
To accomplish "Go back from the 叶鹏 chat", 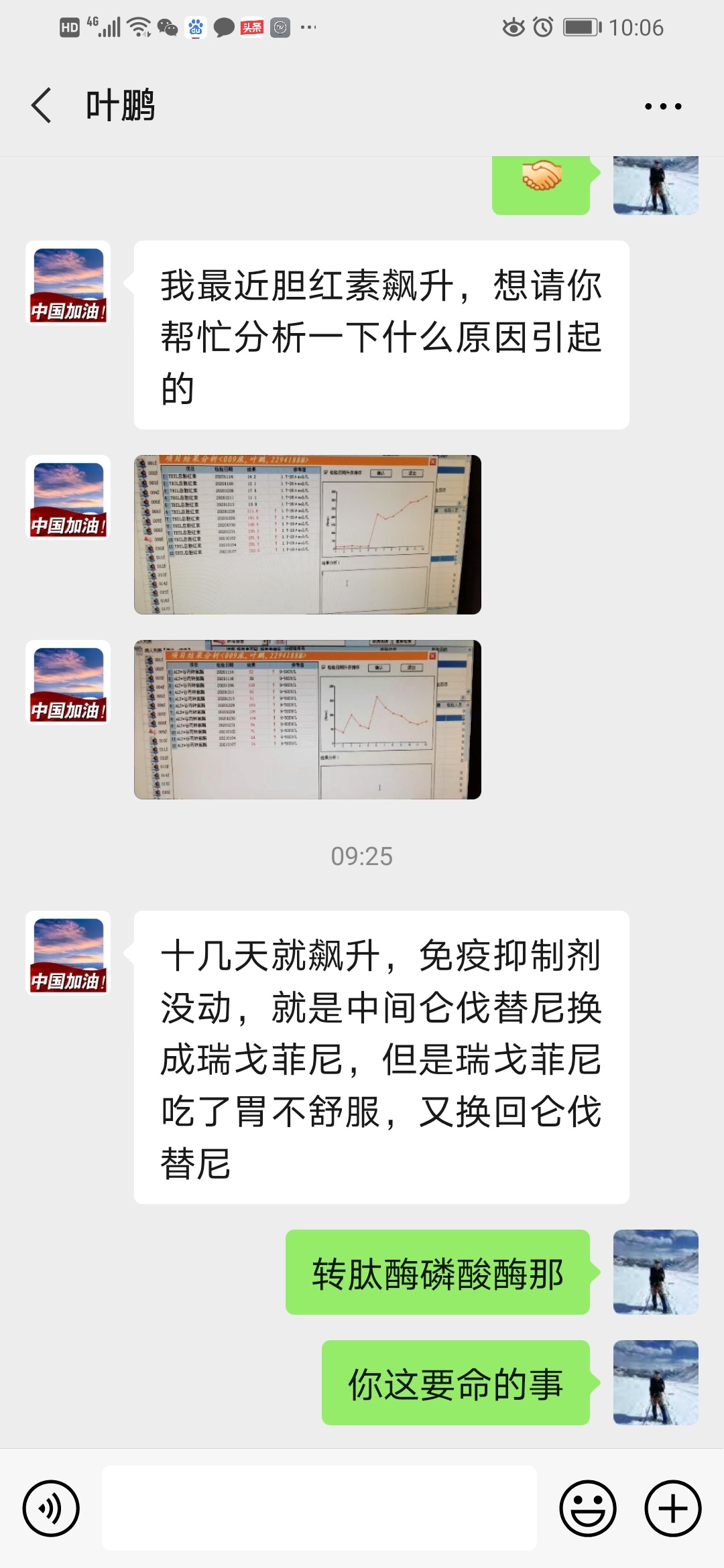I will pyautogui.click(x=42, y=106).
